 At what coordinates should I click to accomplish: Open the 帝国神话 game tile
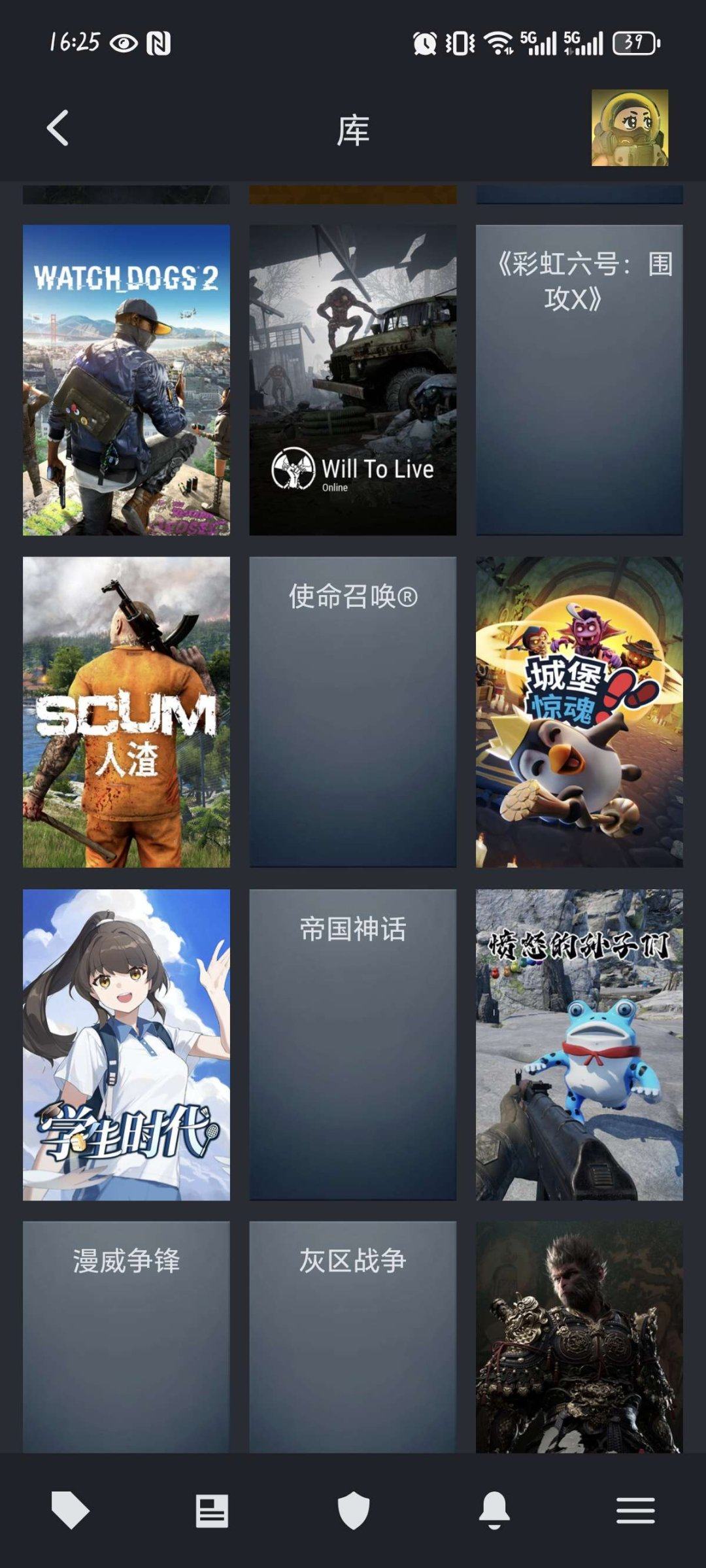tap(353, 1046)
